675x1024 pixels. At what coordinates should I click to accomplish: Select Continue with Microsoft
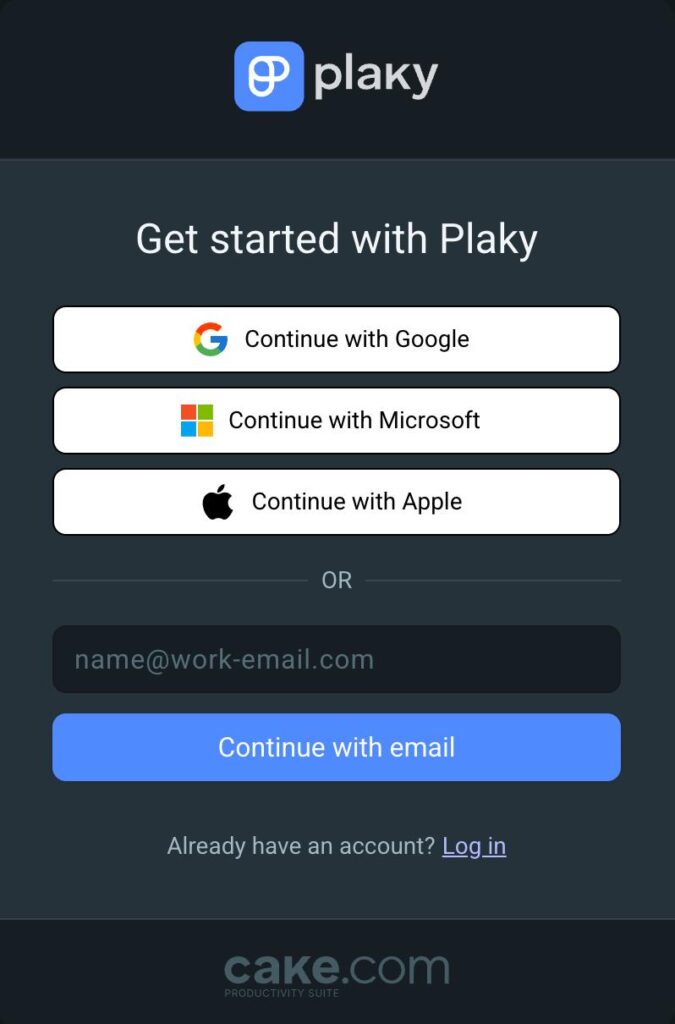[336, 420]
